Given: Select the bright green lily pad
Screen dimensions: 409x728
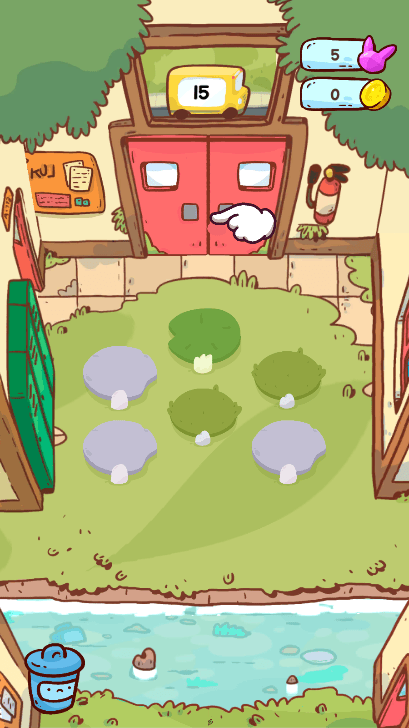Looking at the screenshot, I should (x=204, y=336).
